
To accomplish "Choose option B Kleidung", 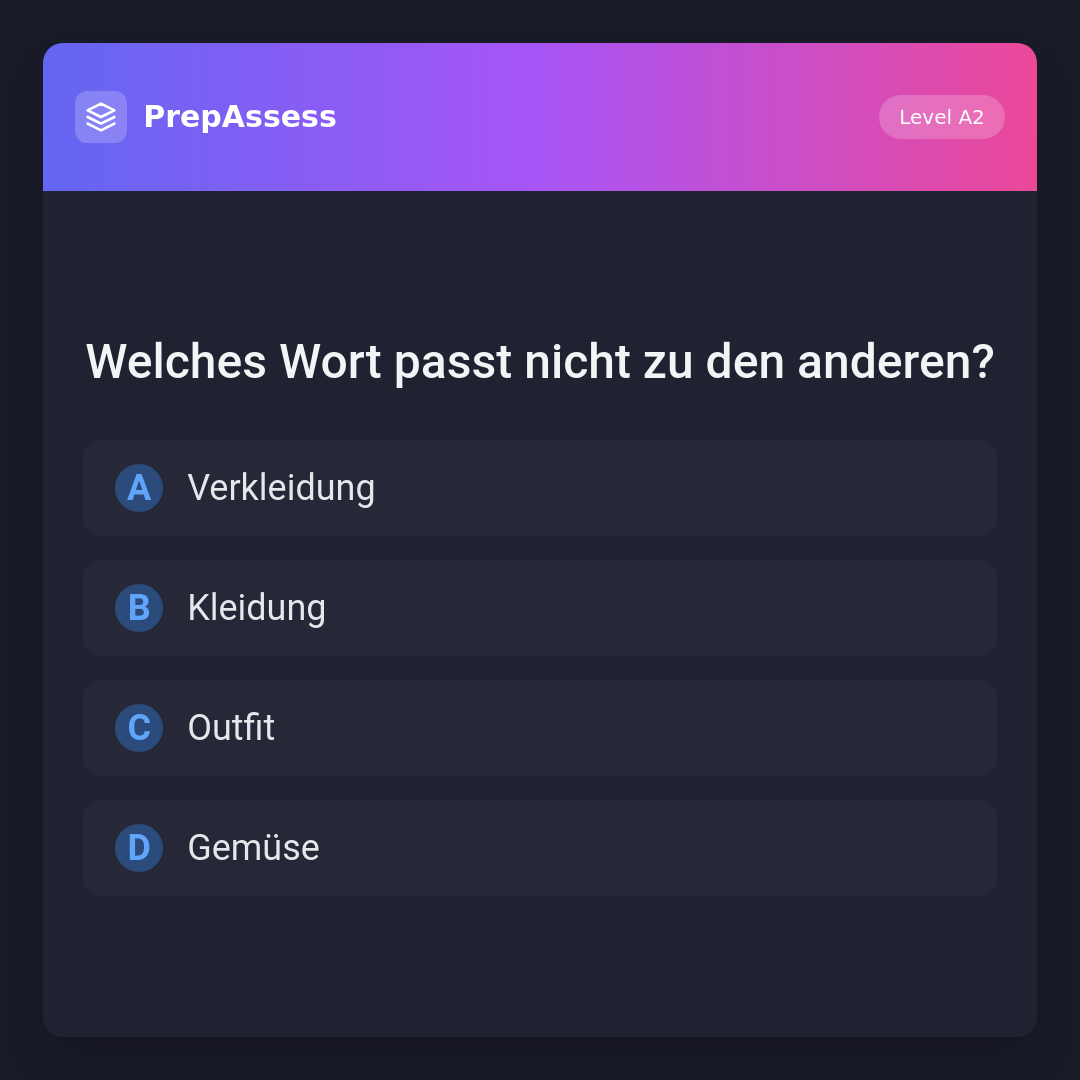I will point(540,608).
